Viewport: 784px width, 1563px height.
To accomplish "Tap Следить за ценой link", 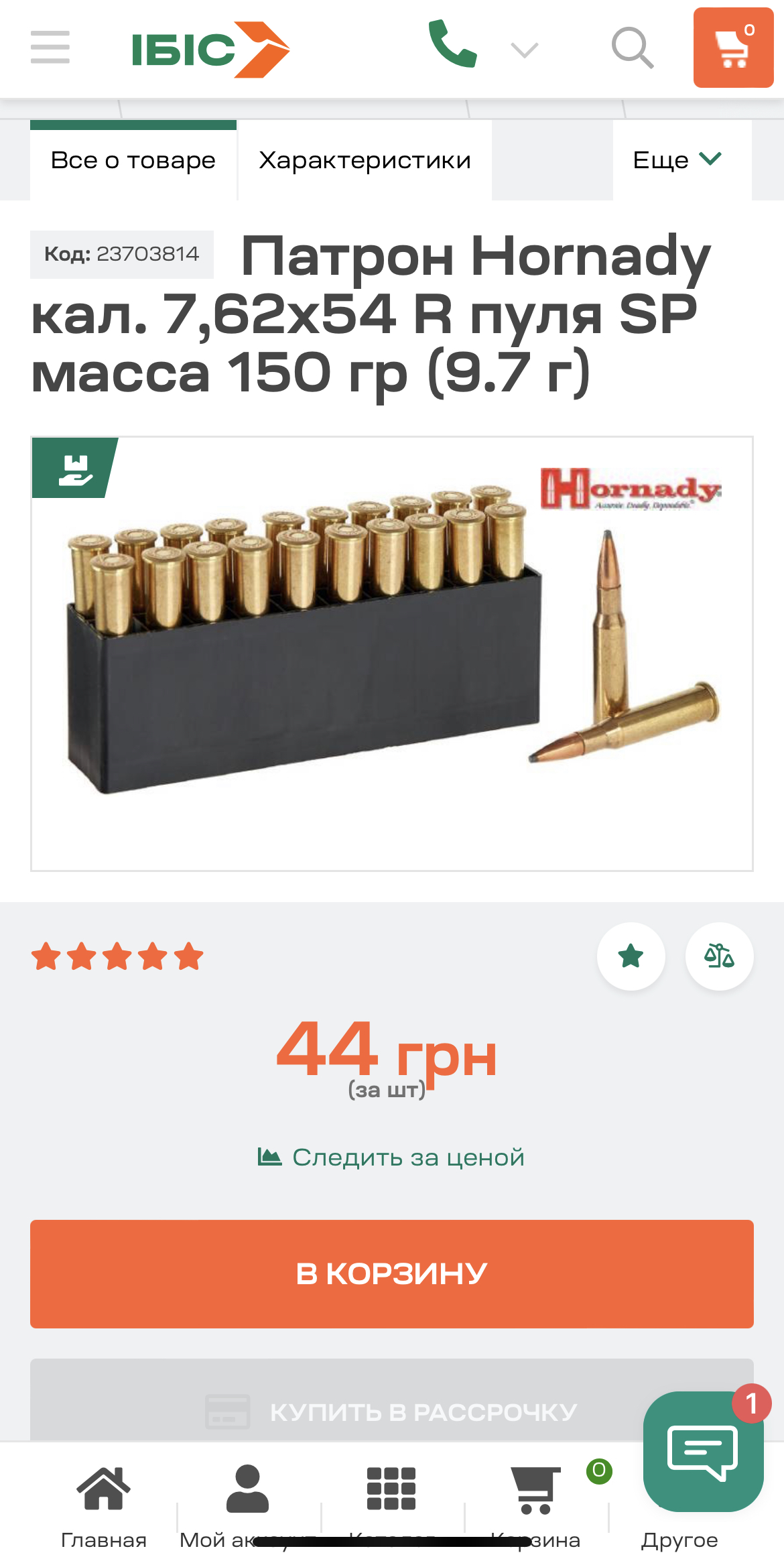I will coord(392,1158).
